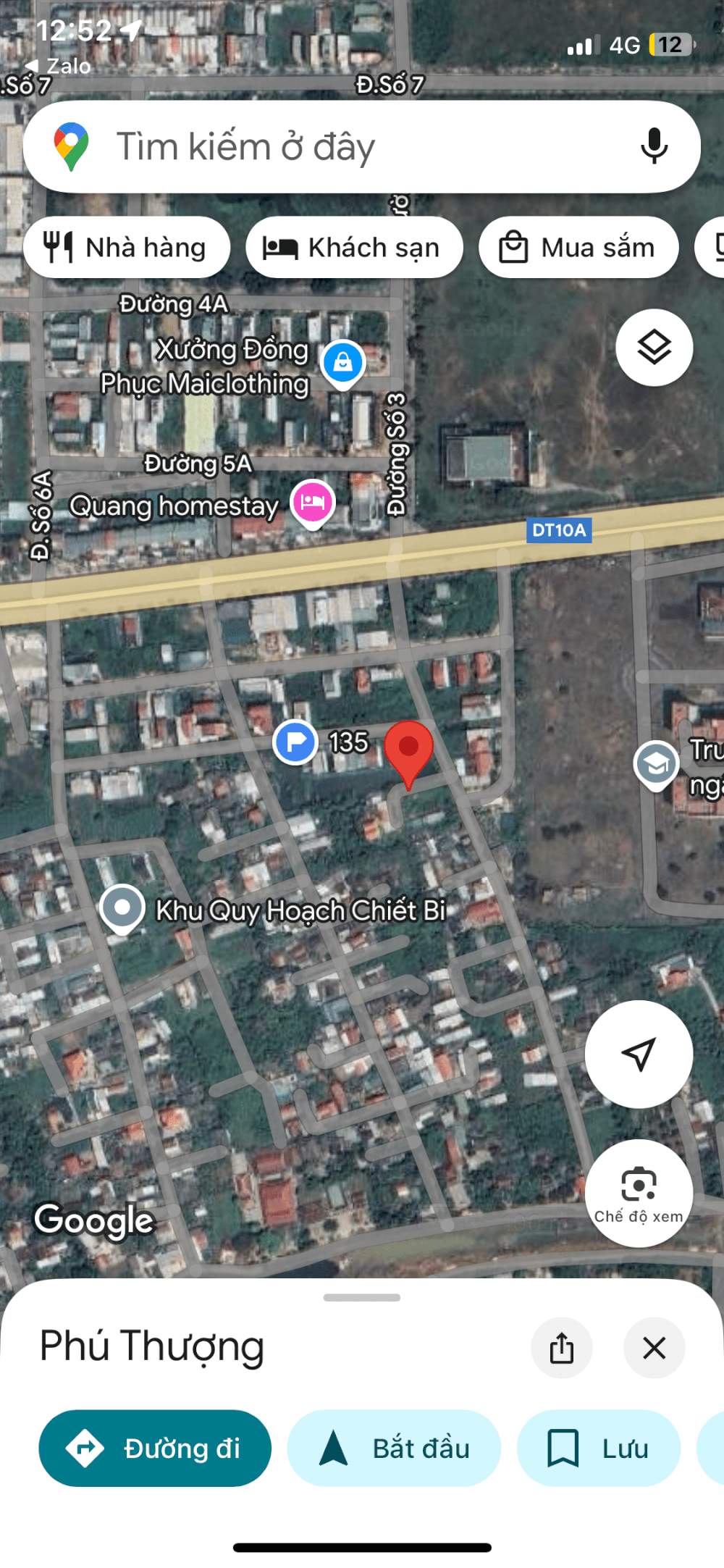Open the 135 parking marker
Viewport: 724px width, 1568px height.
(x=295, y=742)
